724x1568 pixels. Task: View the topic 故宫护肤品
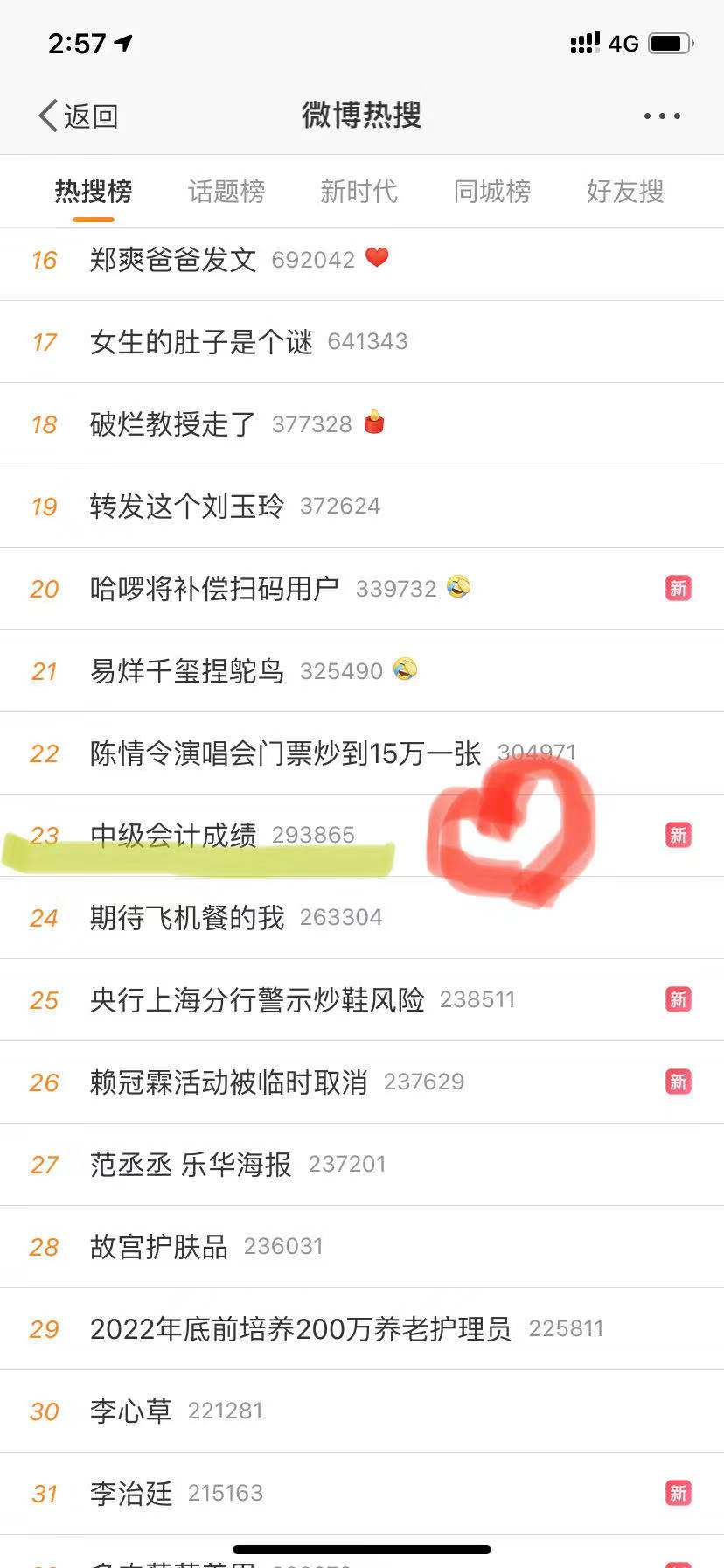click(159, 1247)
